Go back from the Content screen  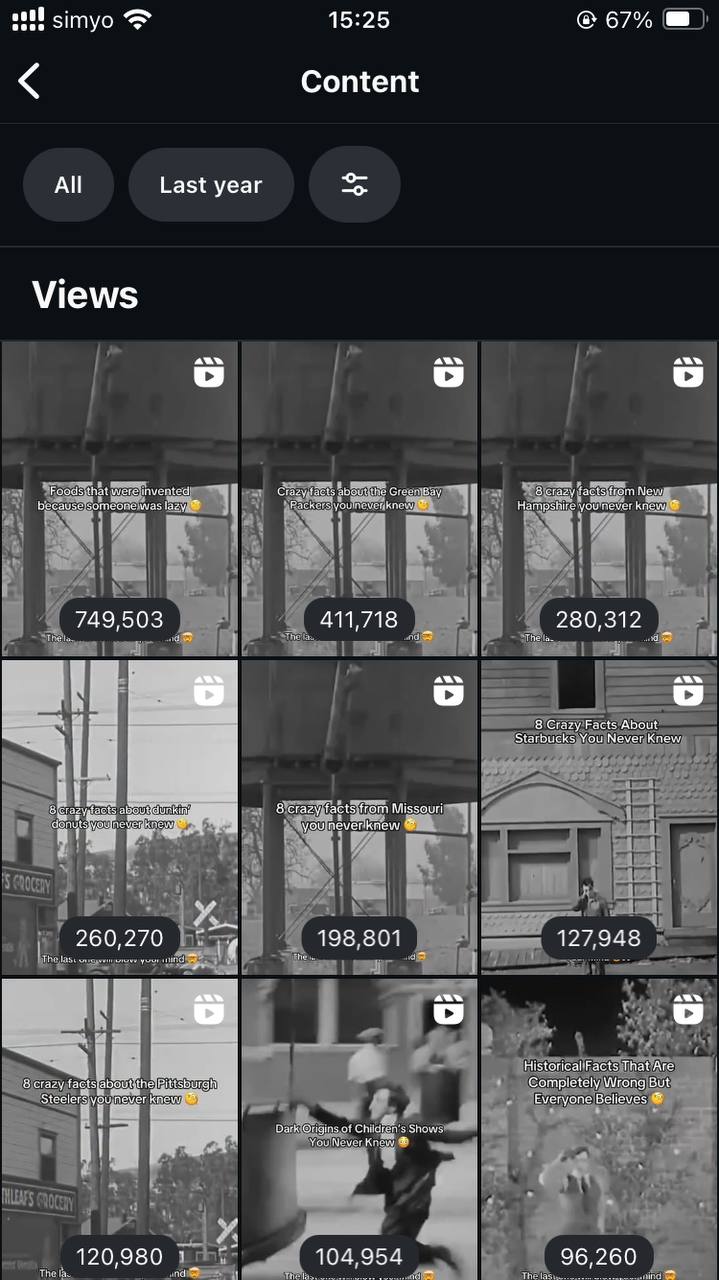tap(30, 81)
